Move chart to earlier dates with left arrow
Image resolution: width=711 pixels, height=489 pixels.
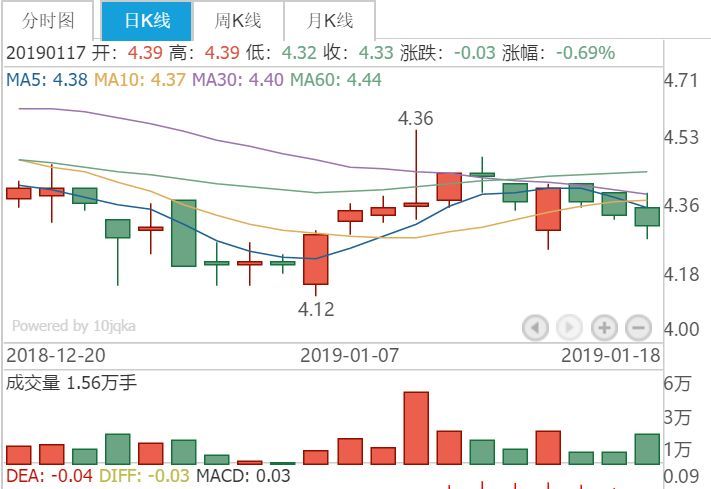536,327
